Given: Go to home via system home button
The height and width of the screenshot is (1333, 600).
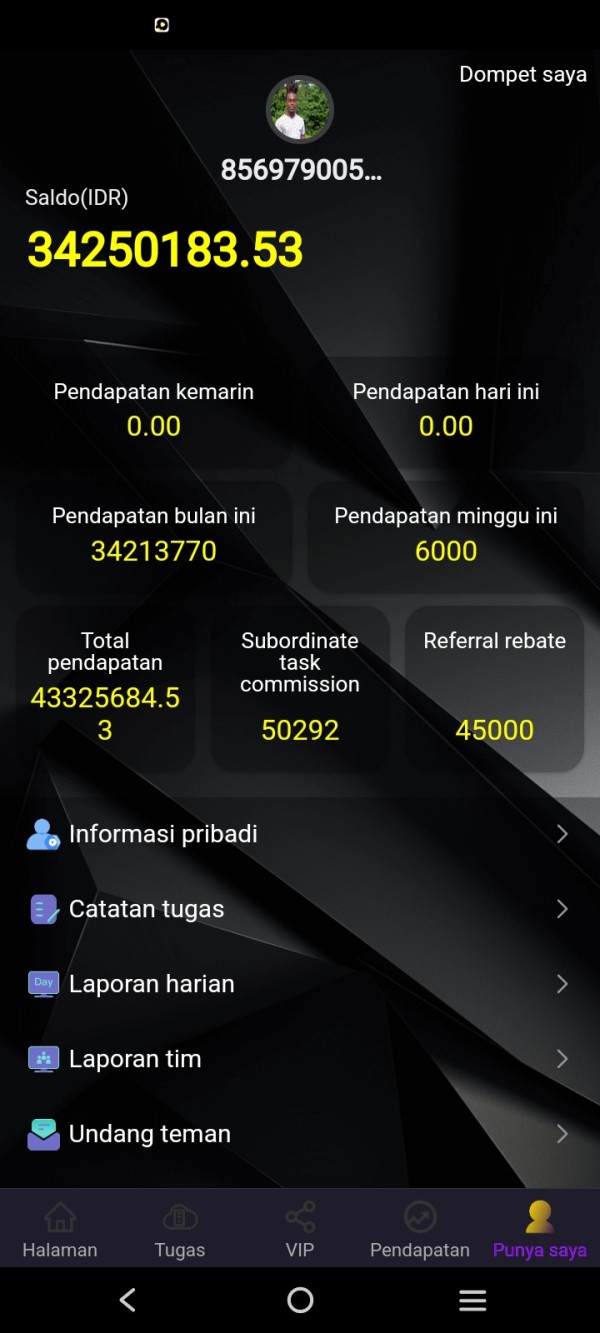Looking at the screenshot, I should [300, 1300].
